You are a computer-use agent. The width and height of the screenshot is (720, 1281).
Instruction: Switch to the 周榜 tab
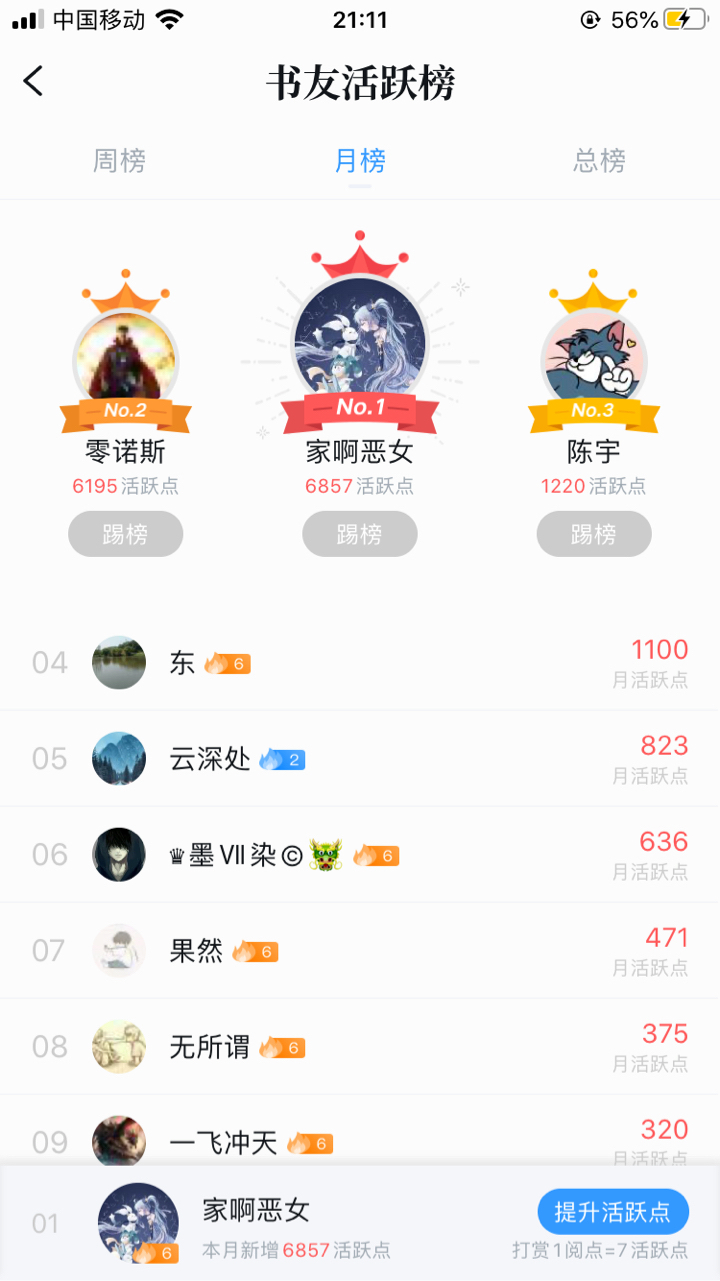tap(120, 160)
